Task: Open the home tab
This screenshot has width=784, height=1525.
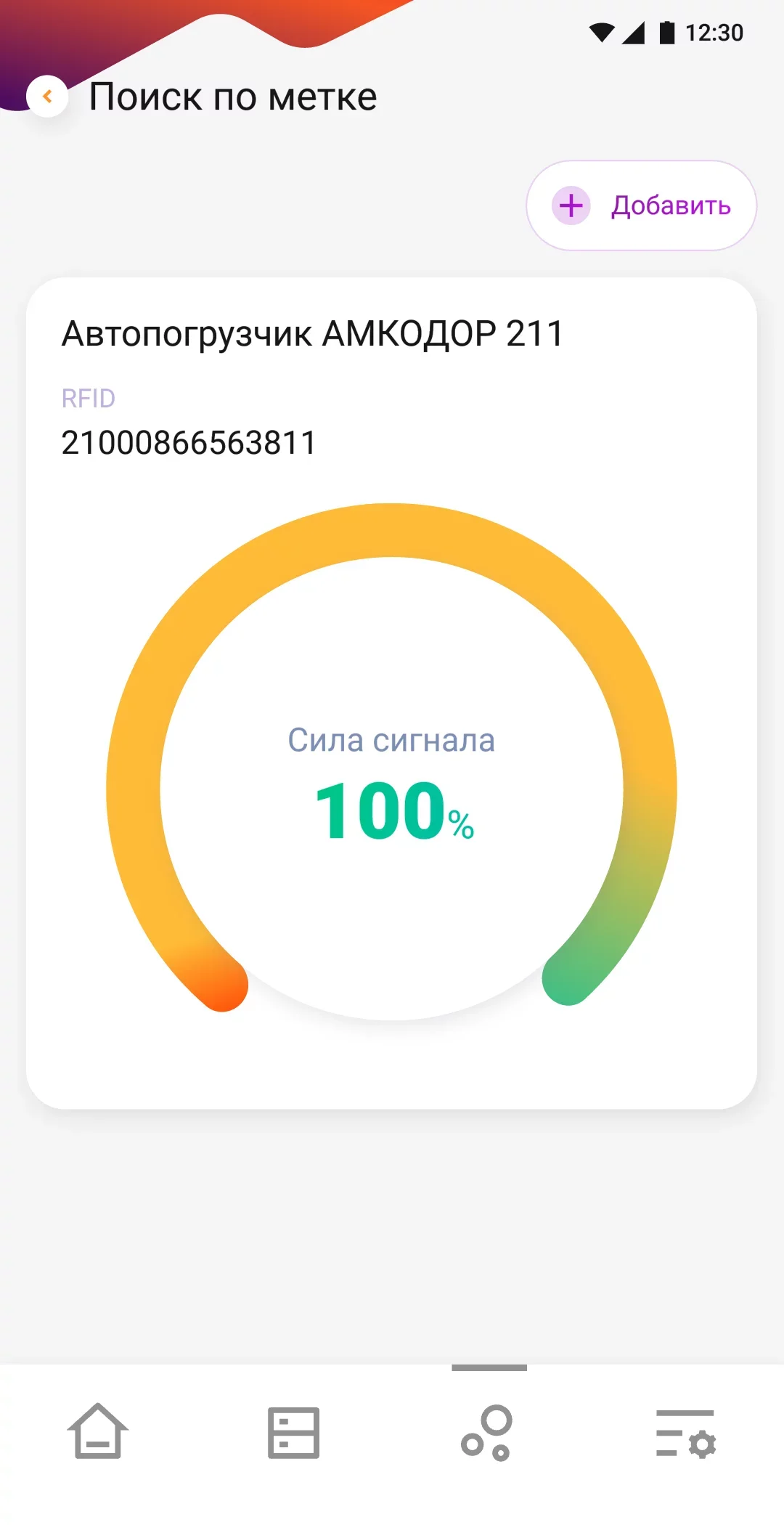Action: pyautogui.click(x=98, y=1431)
